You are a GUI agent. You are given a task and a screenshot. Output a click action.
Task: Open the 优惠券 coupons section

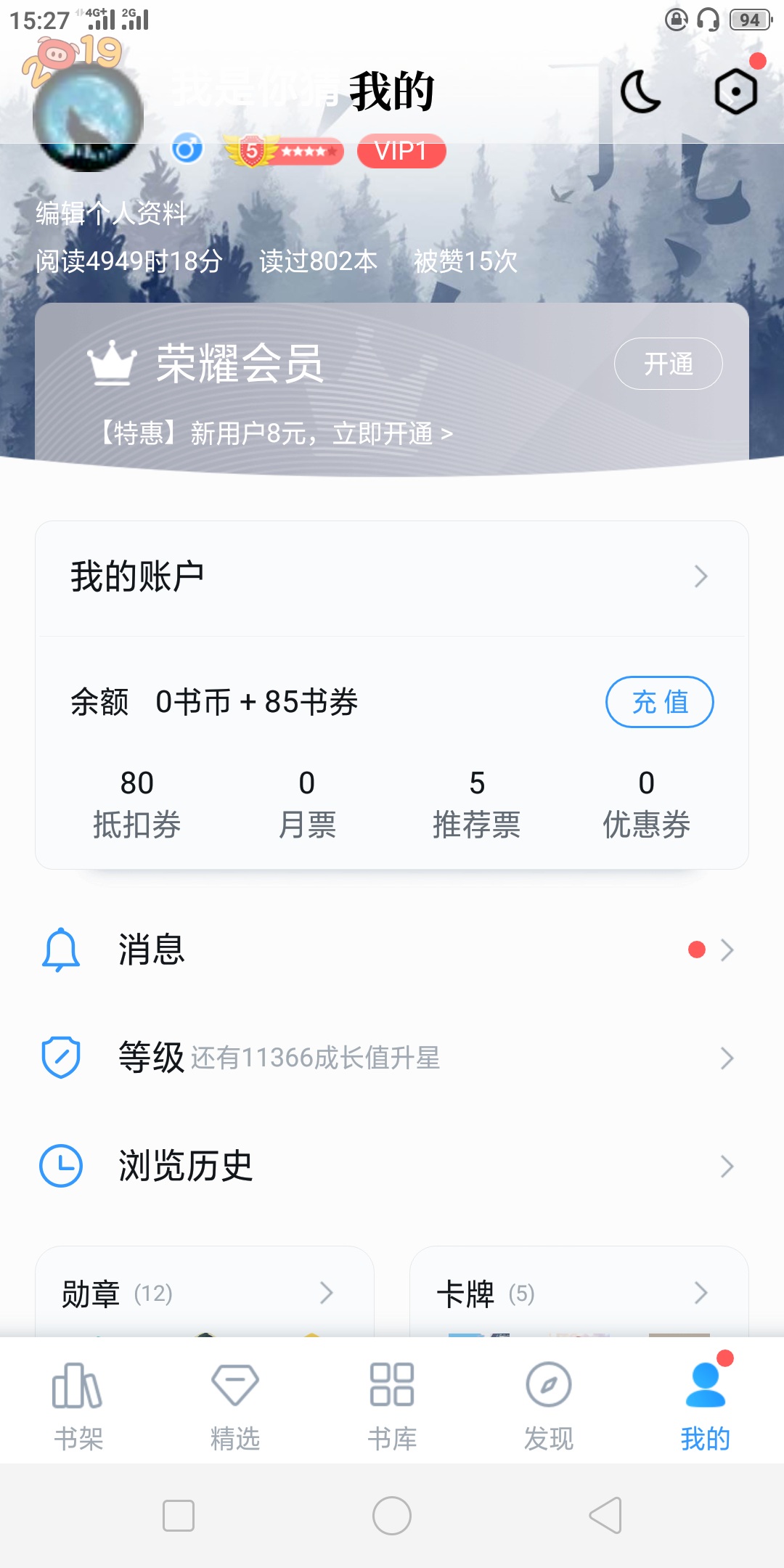point(646,804)
